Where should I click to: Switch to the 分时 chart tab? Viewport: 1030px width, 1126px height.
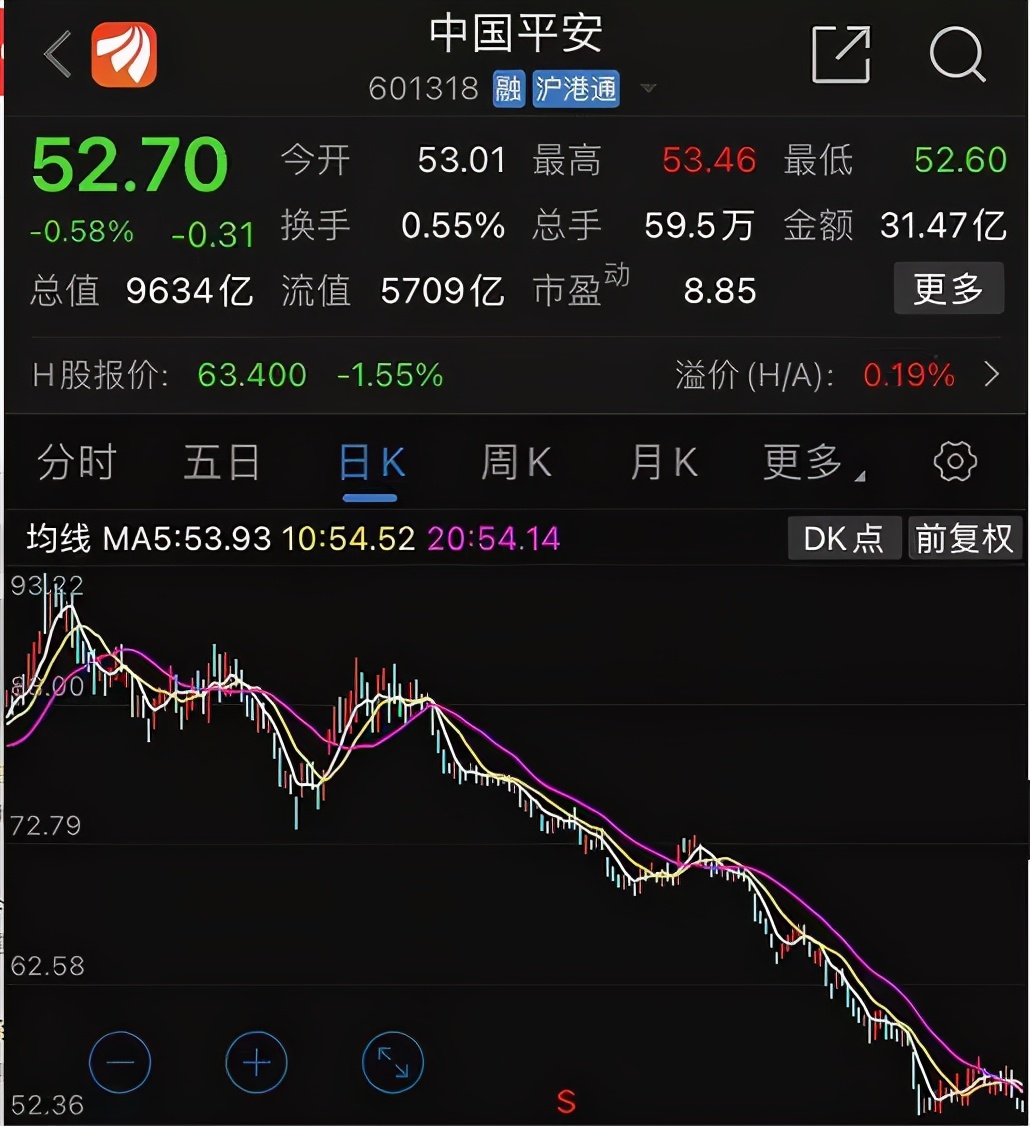pyautogui.click(x=77, y=463)
